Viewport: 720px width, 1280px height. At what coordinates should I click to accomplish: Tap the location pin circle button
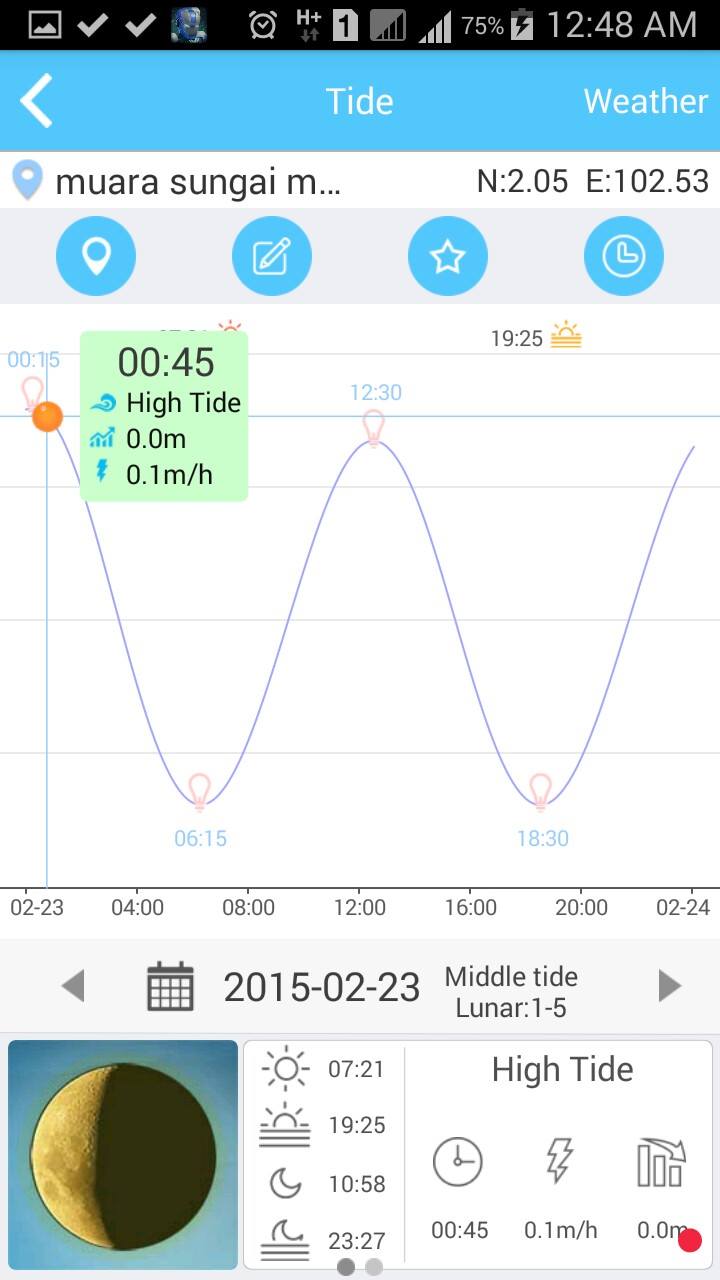click(x=96, y=256)
